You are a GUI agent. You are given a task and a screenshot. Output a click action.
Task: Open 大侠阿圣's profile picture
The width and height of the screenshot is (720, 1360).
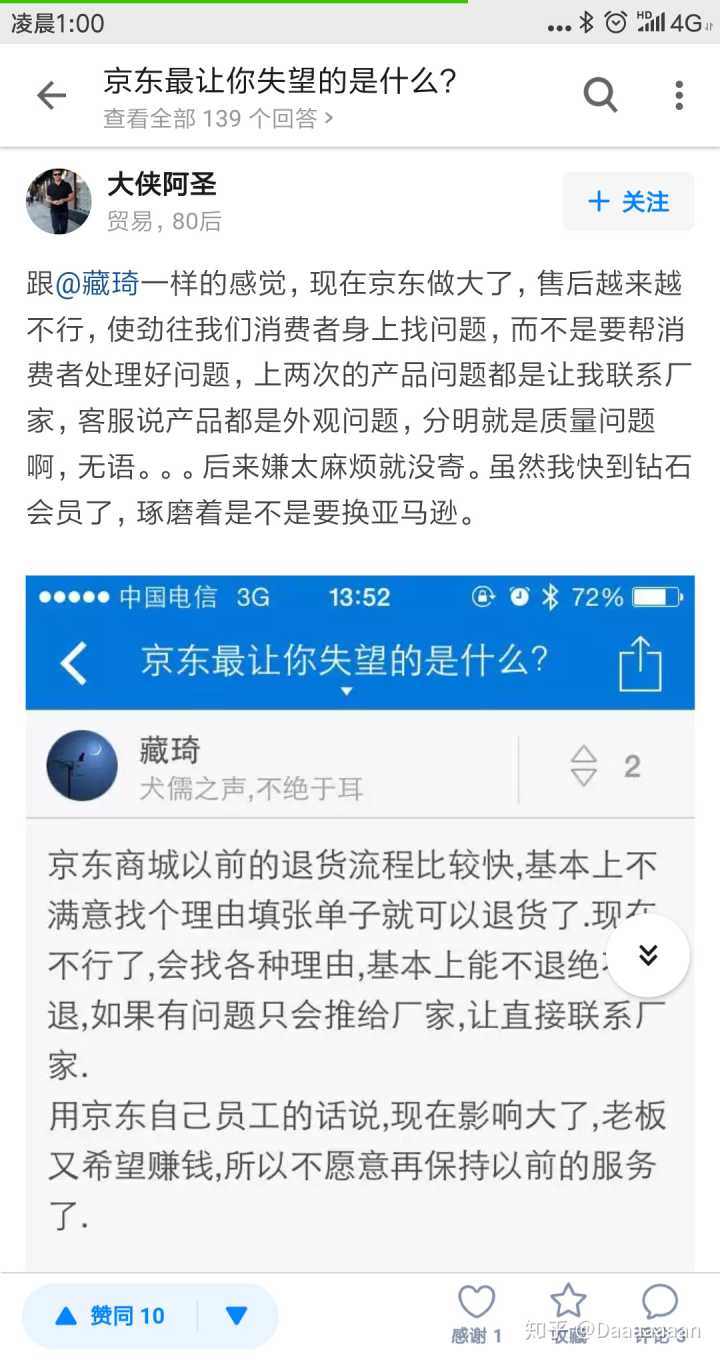[59, 201]
